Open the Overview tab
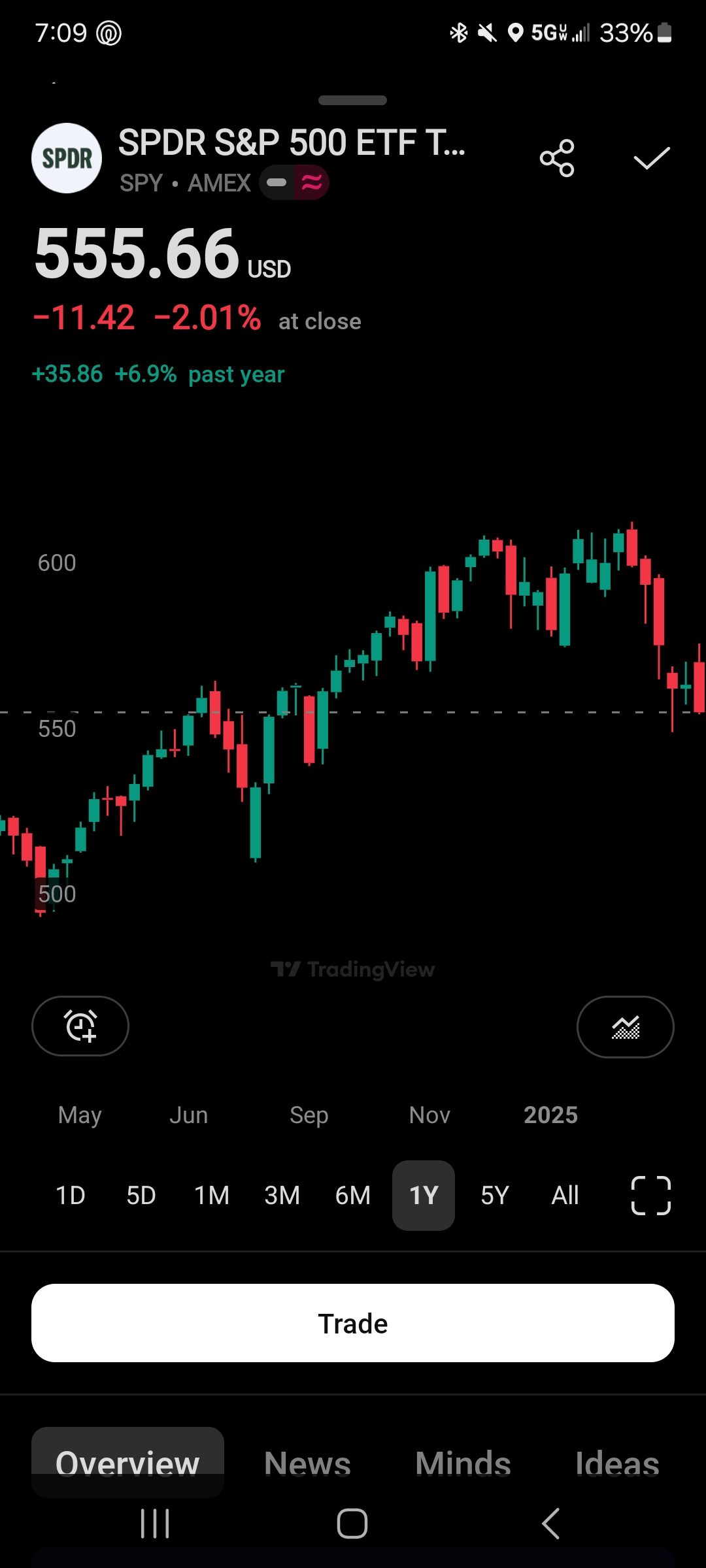 127,1463
